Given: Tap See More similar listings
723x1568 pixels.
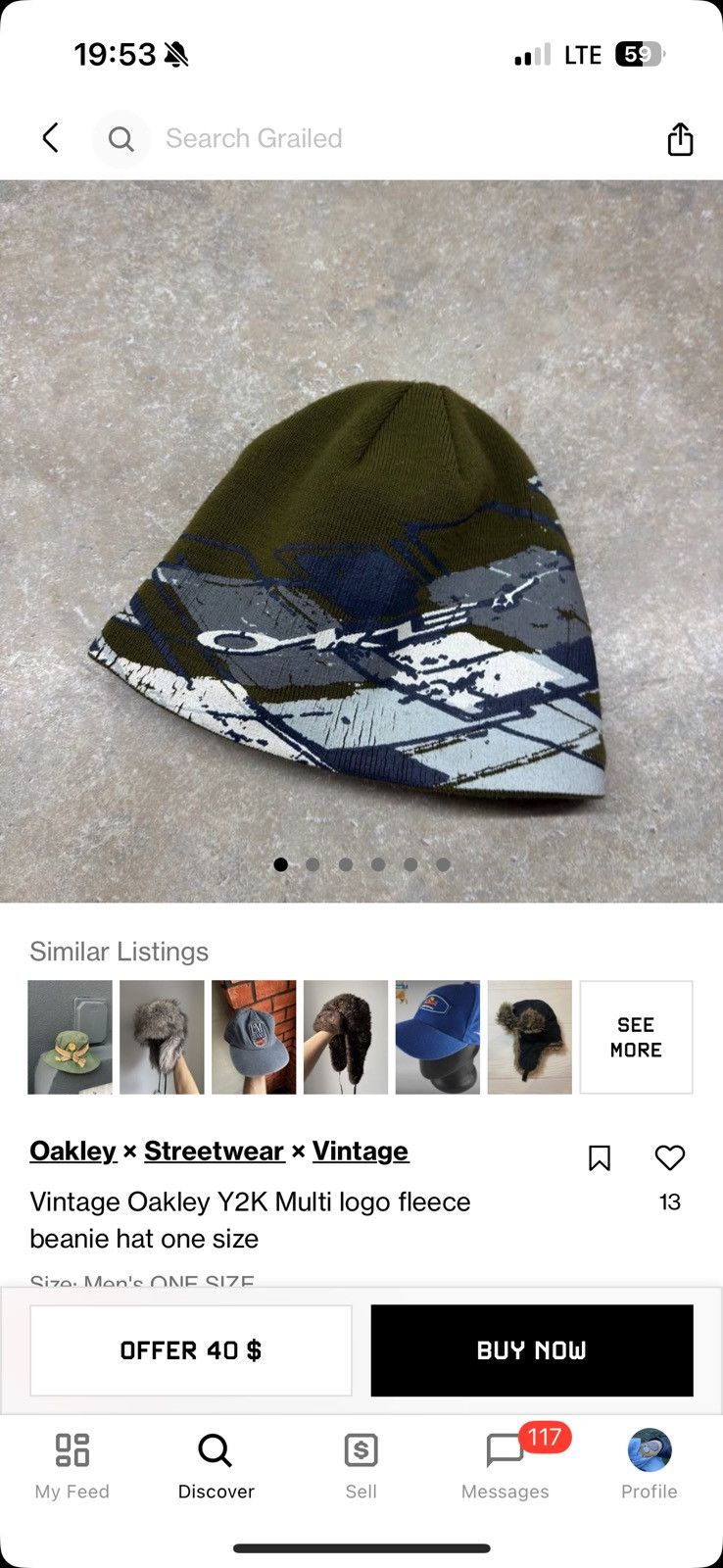Looking at the screenshot, I should tap(636, 1037).
